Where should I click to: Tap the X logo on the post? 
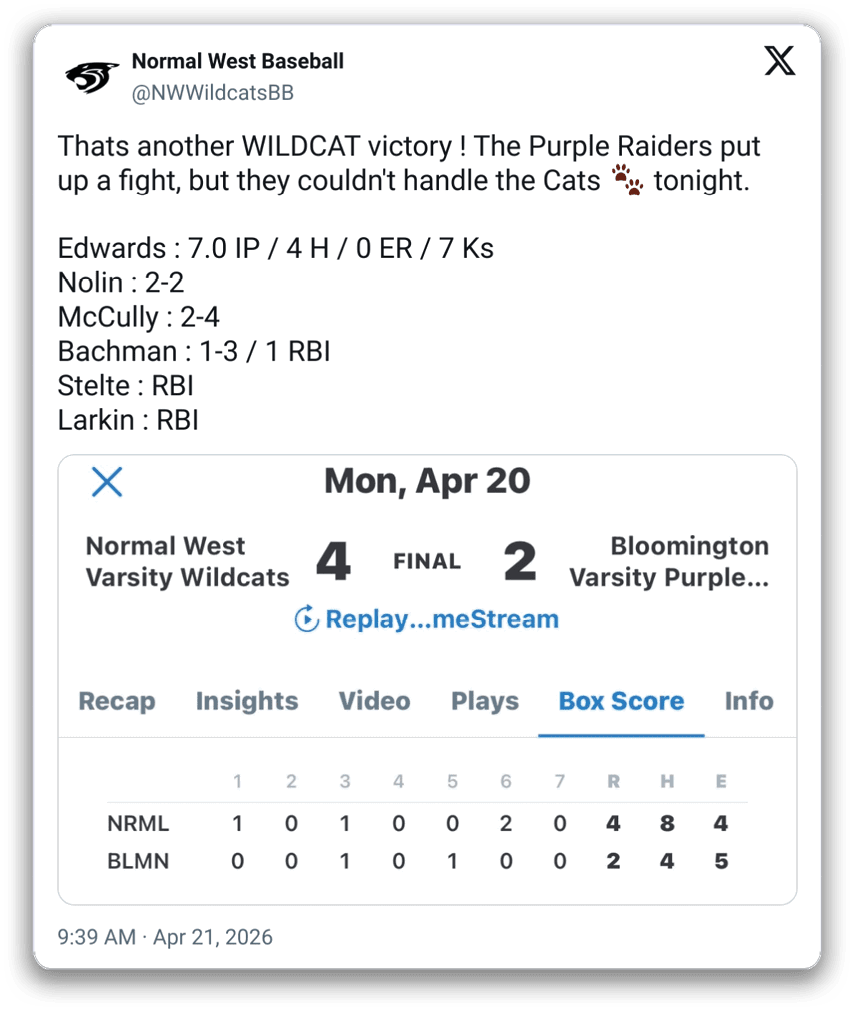tap(780, 62)
